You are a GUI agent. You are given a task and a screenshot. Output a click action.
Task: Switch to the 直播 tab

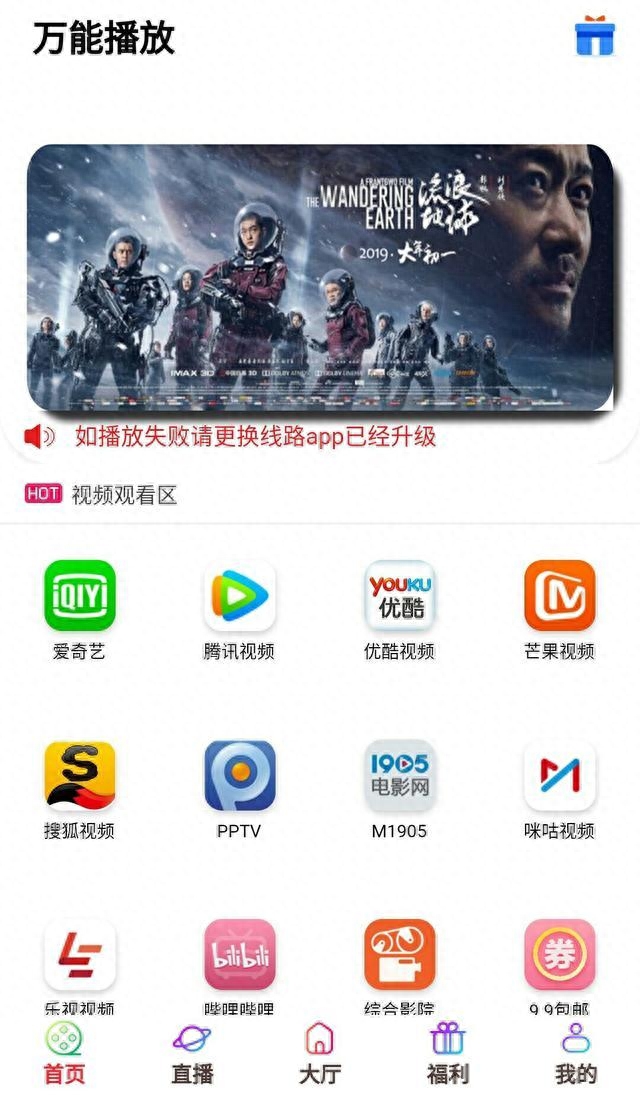192,1054
